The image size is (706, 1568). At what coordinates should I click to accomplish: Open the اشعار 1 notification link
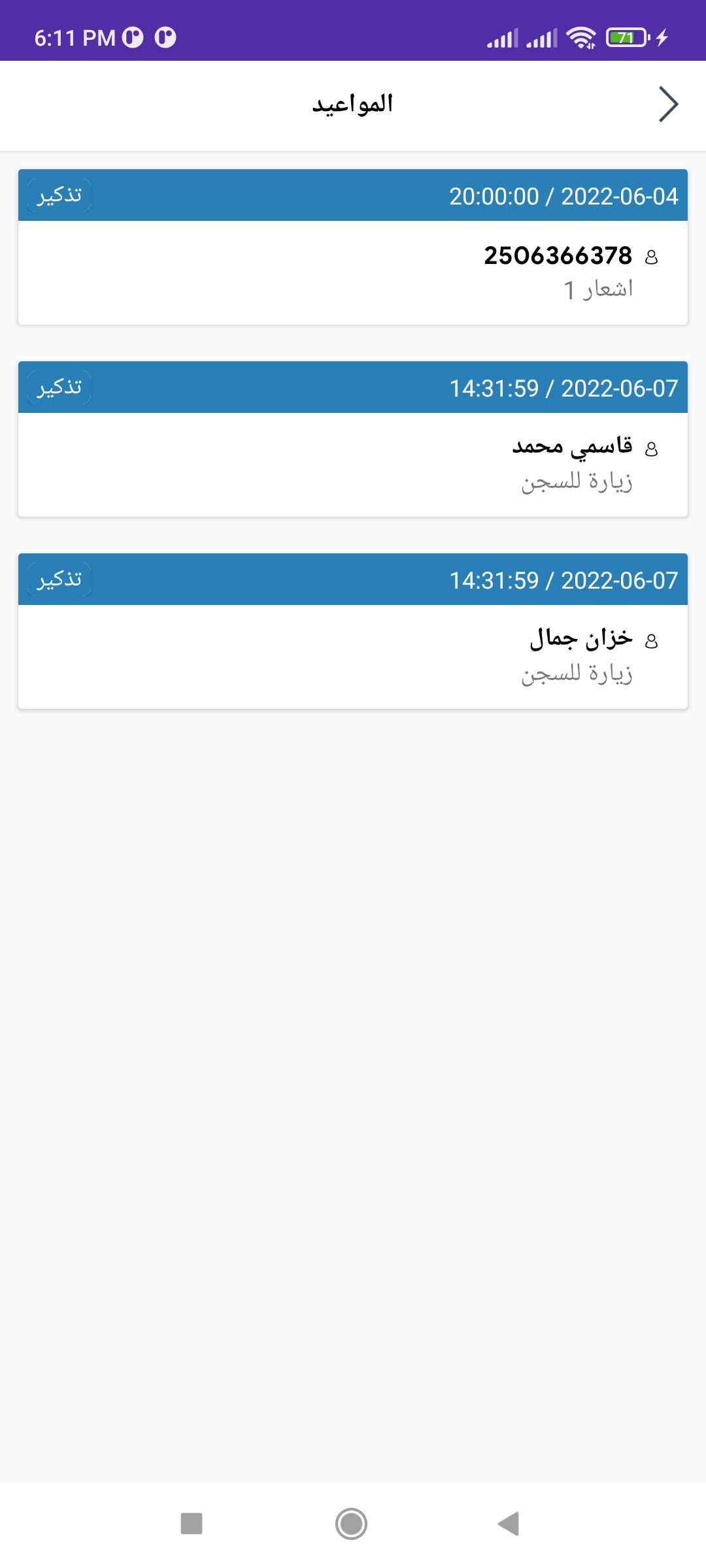[597, 289]
